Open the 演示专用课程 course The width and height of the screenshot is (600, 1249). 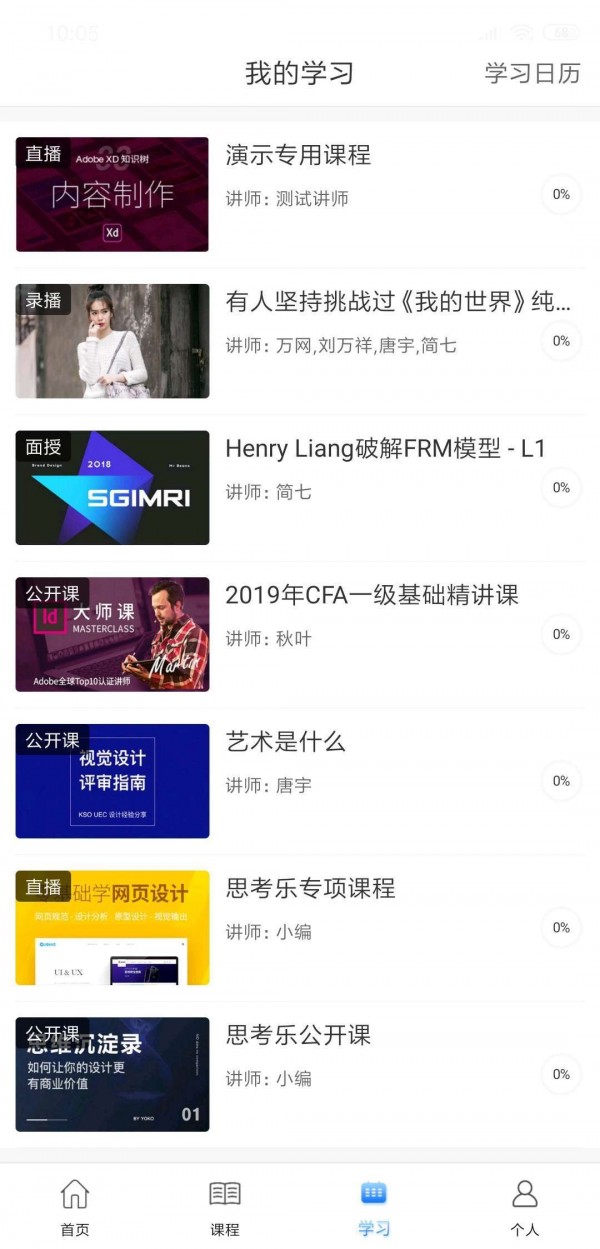click(298, 155)
